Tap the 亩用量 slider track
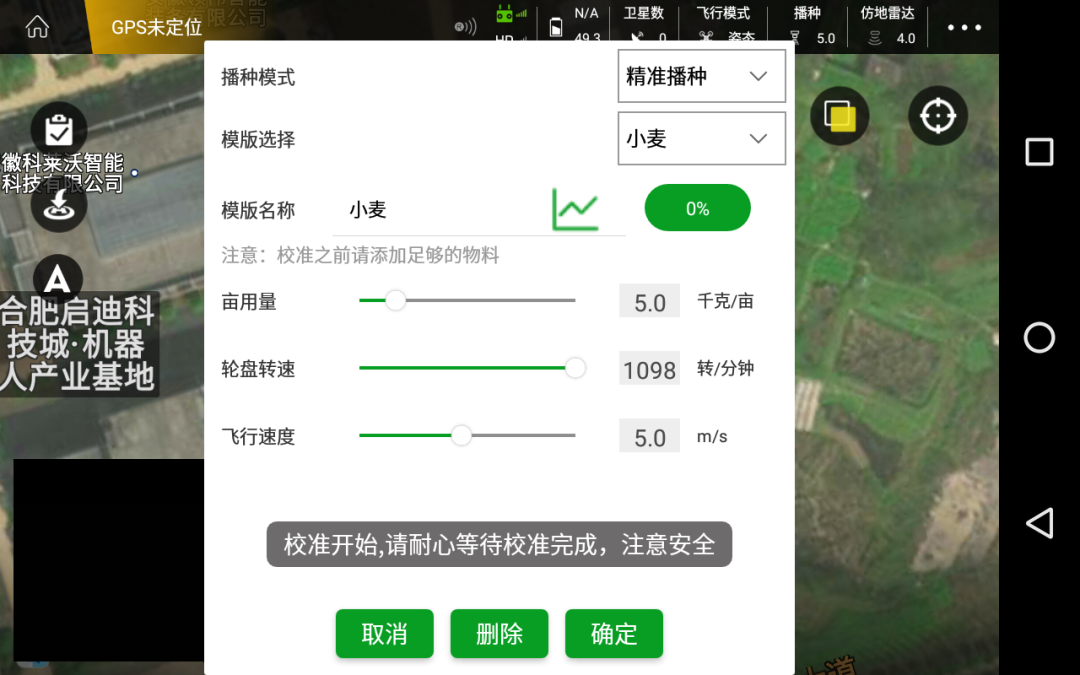 point(467,300)
